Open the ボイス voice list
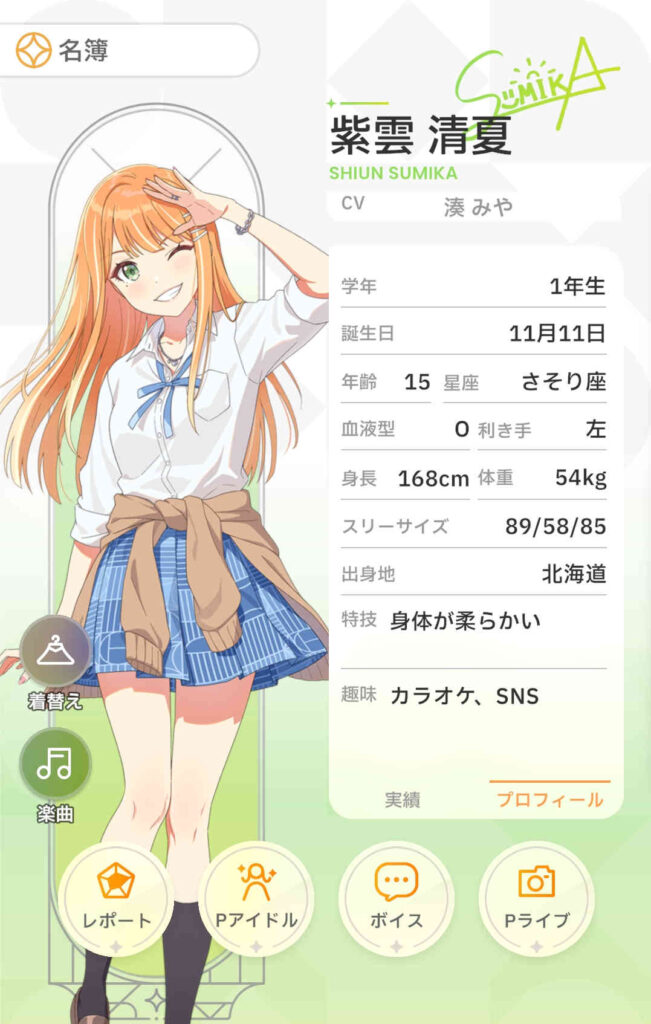 (x=396, y=896)
